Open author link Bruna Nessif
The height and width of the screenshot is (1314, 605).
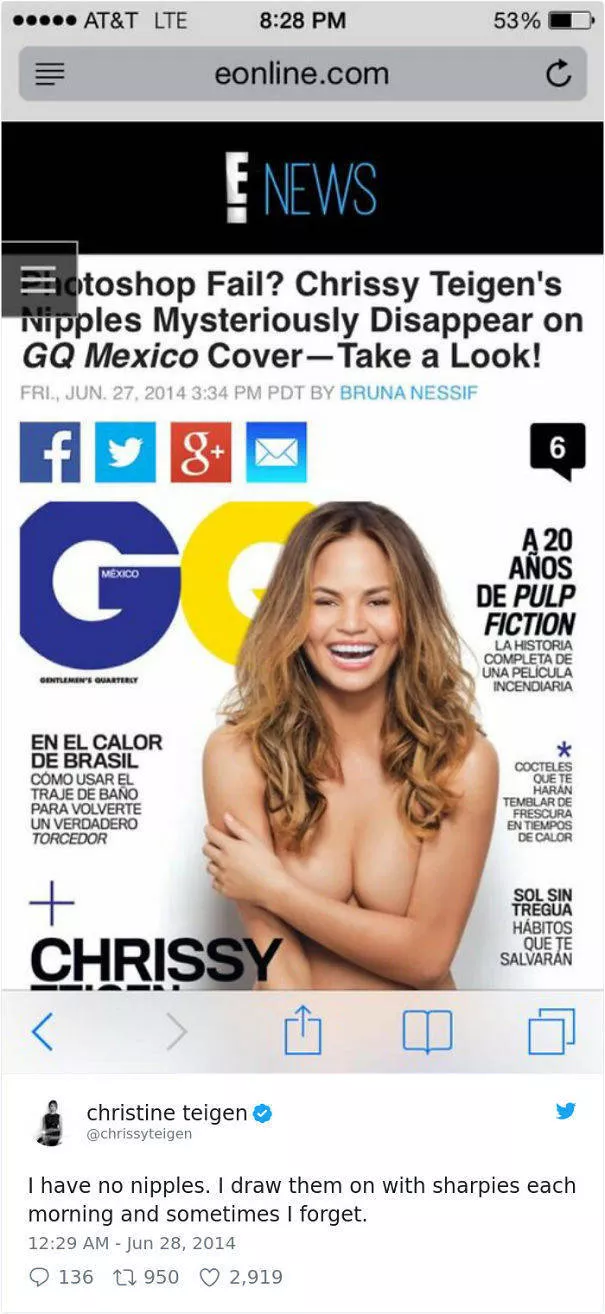click(x=408, y=393)
